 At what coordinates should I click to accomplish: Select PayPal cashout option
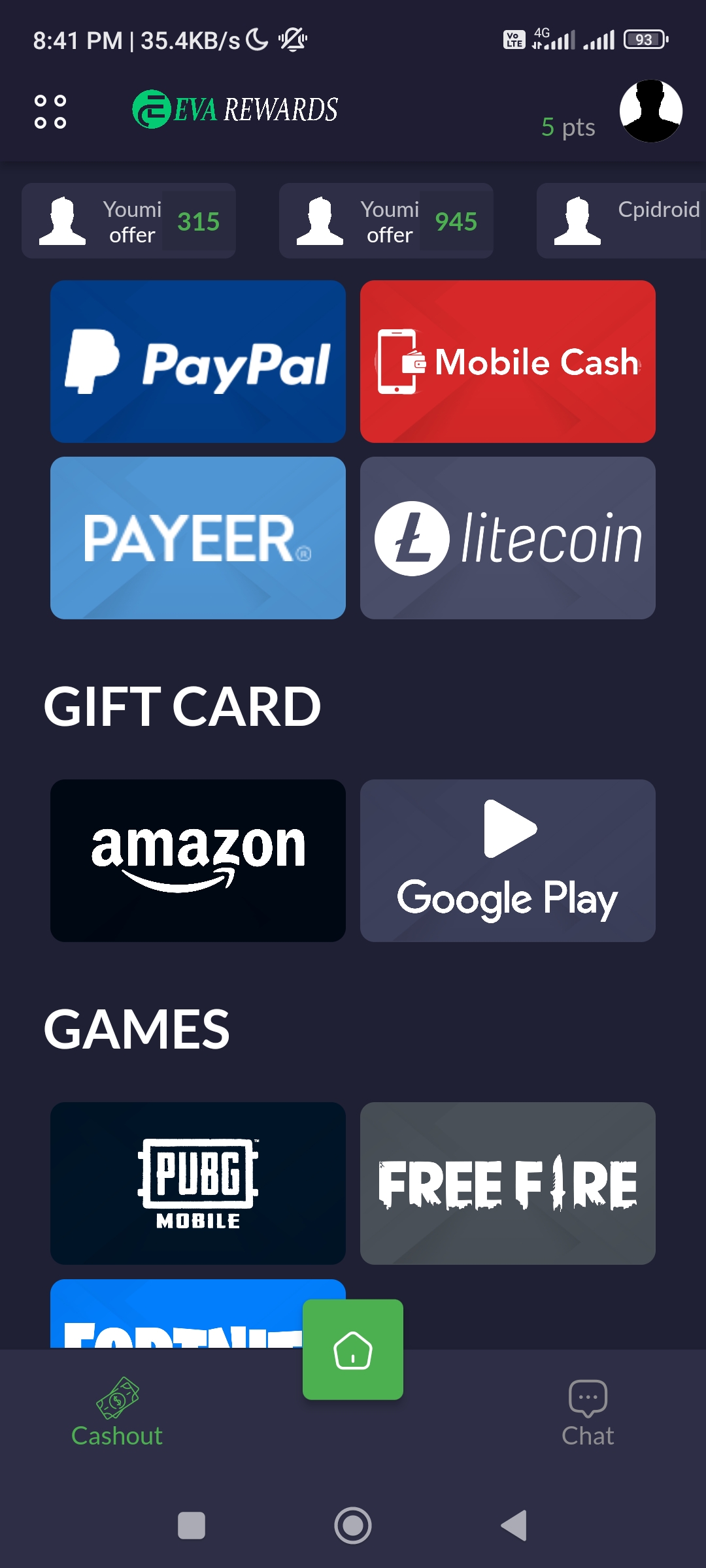tap(198, 362)
